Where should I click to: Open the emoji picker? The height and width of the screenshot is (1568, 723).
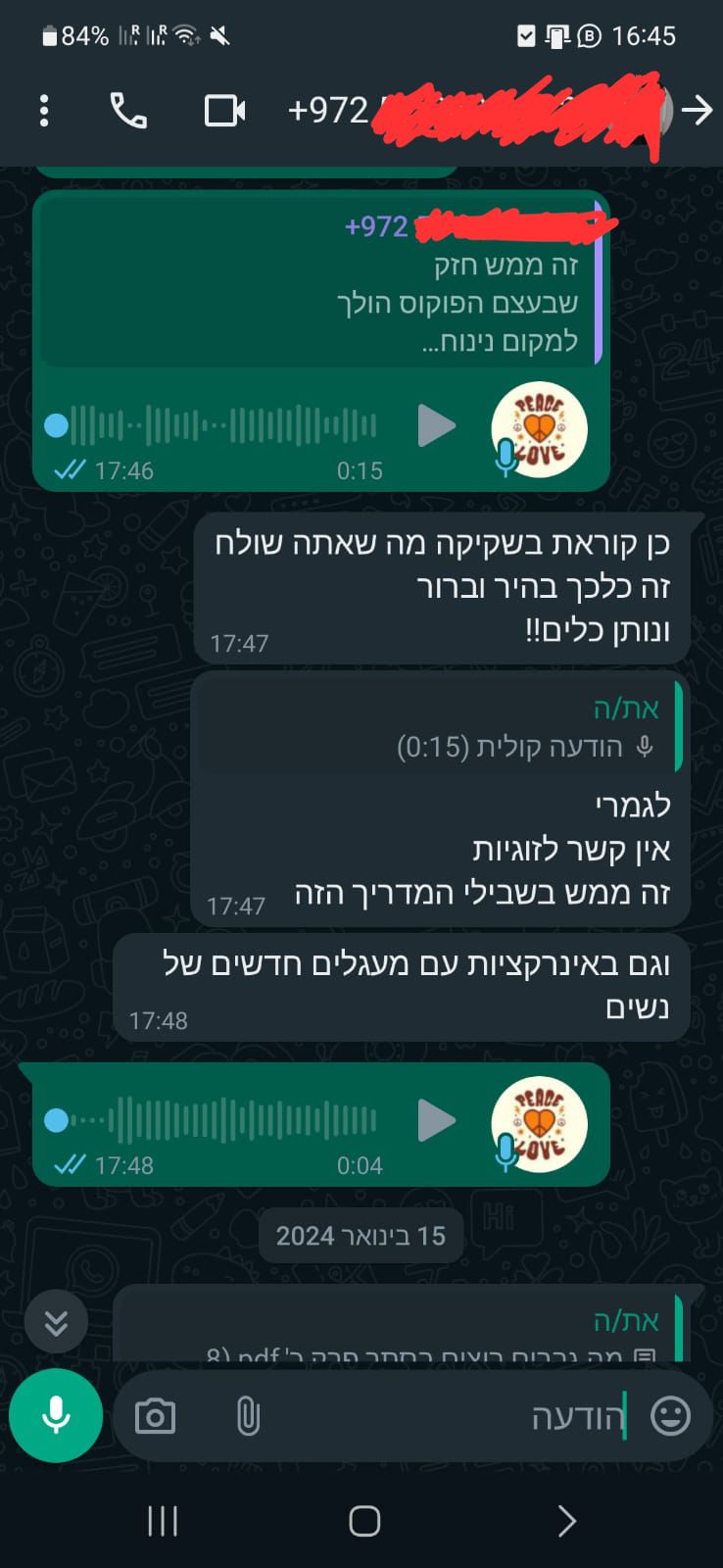(x=671, y=1416)
